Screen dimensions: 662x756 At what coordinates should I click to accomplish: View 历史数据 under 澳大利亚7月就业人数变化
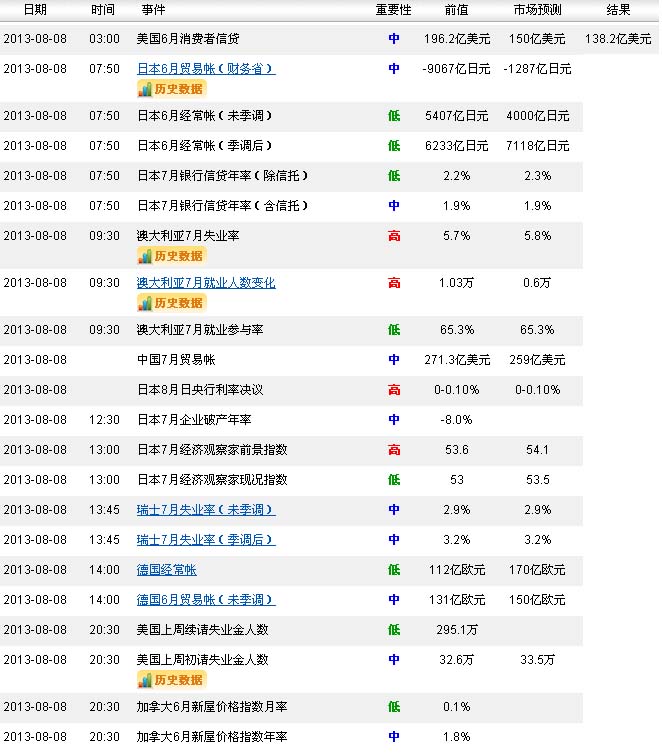(171, 303)
